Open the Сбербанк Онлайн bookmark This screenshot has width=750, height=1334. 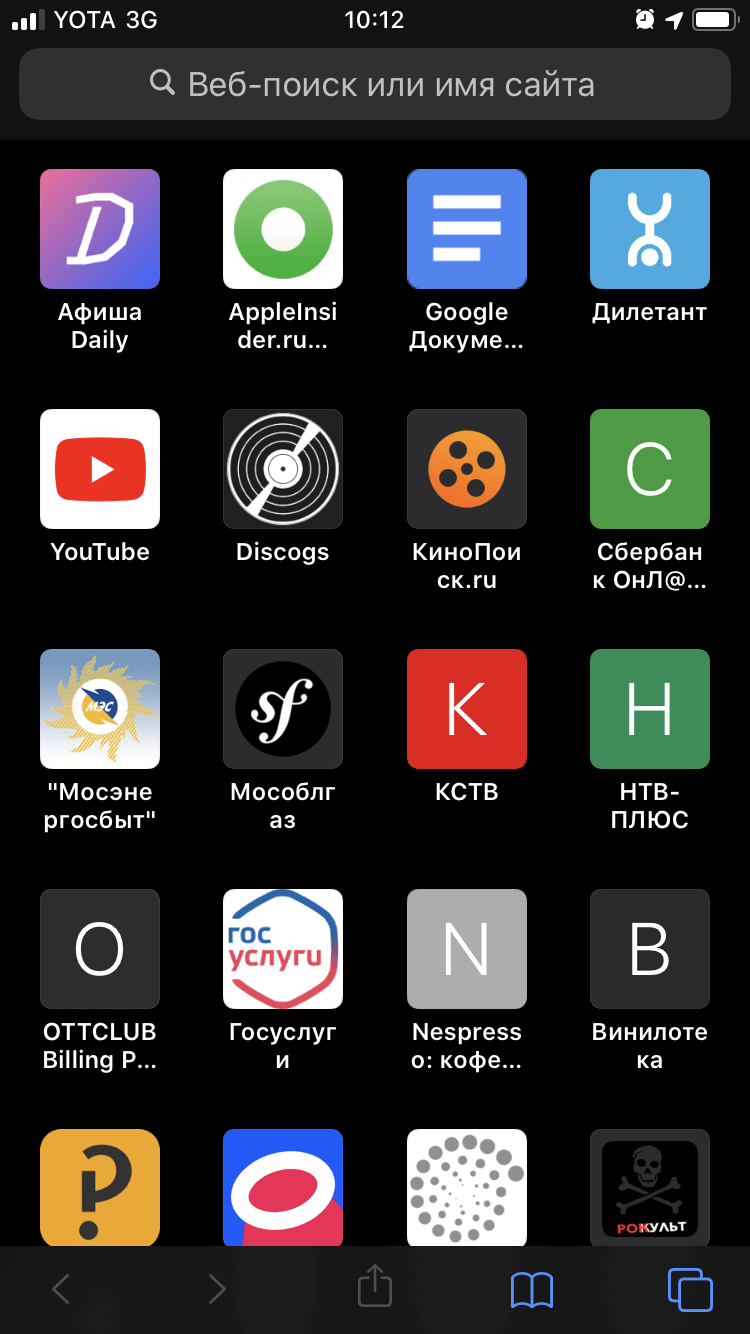[650, 469]
